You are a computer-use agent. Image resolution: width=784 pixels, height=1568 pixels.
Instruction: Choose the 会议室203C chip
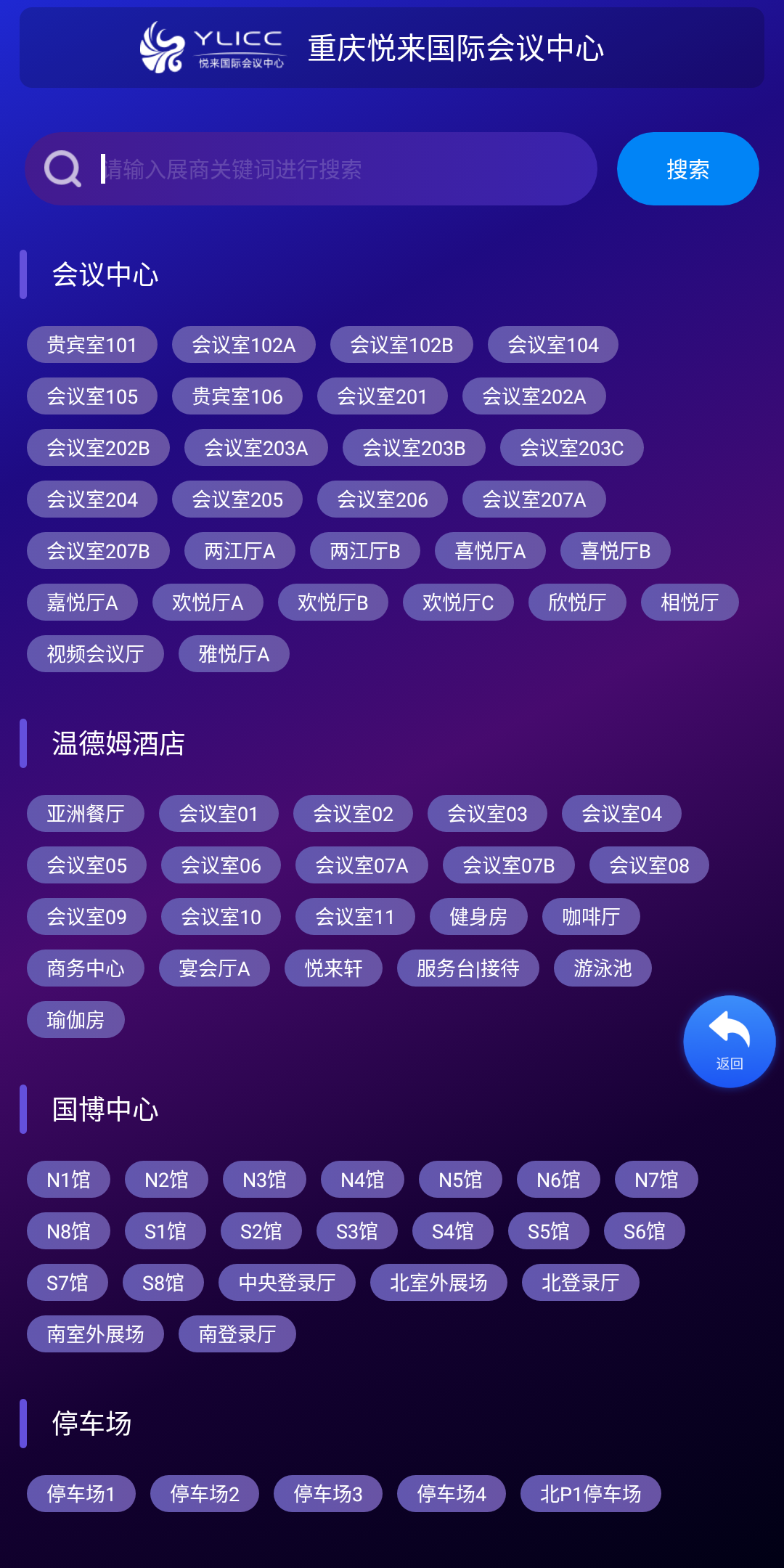[571, 448]
